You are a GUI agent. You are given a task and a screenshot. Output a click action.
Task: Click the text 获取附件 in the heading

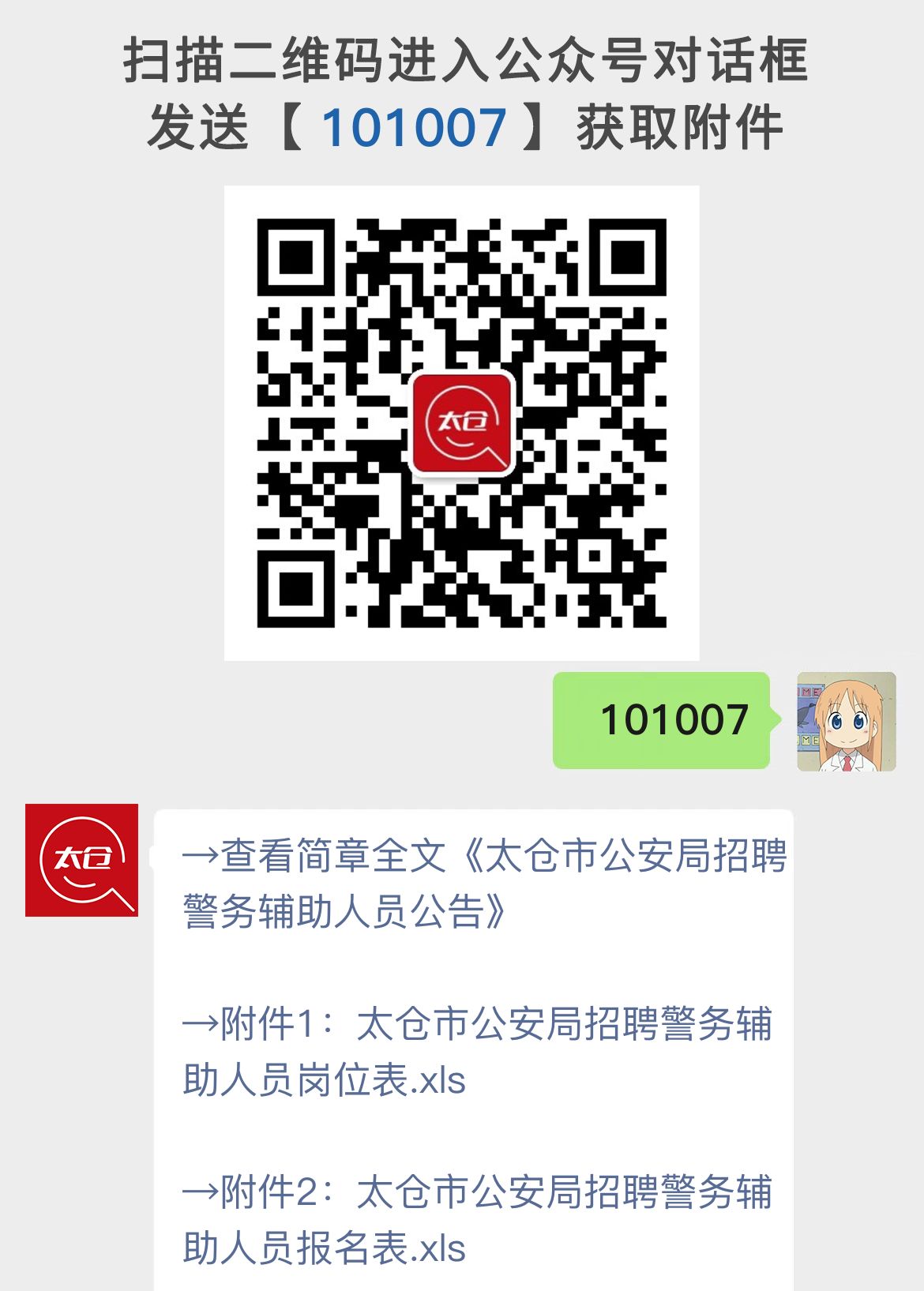click(679, 128)
